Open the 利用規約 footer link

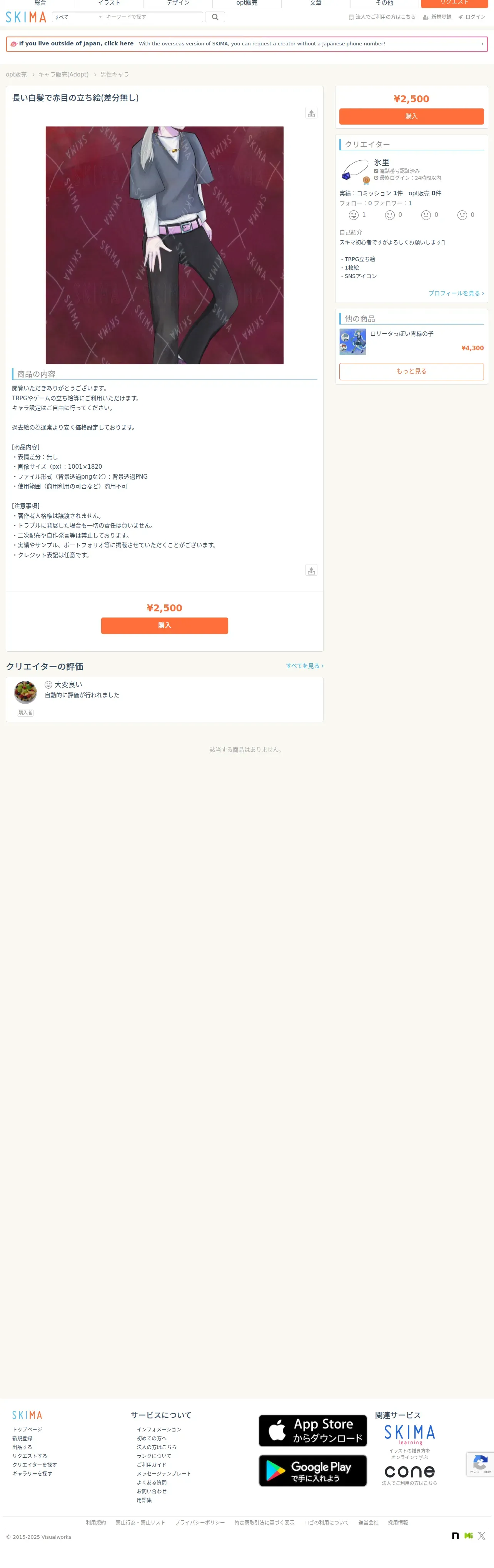tap(96, 1522)
